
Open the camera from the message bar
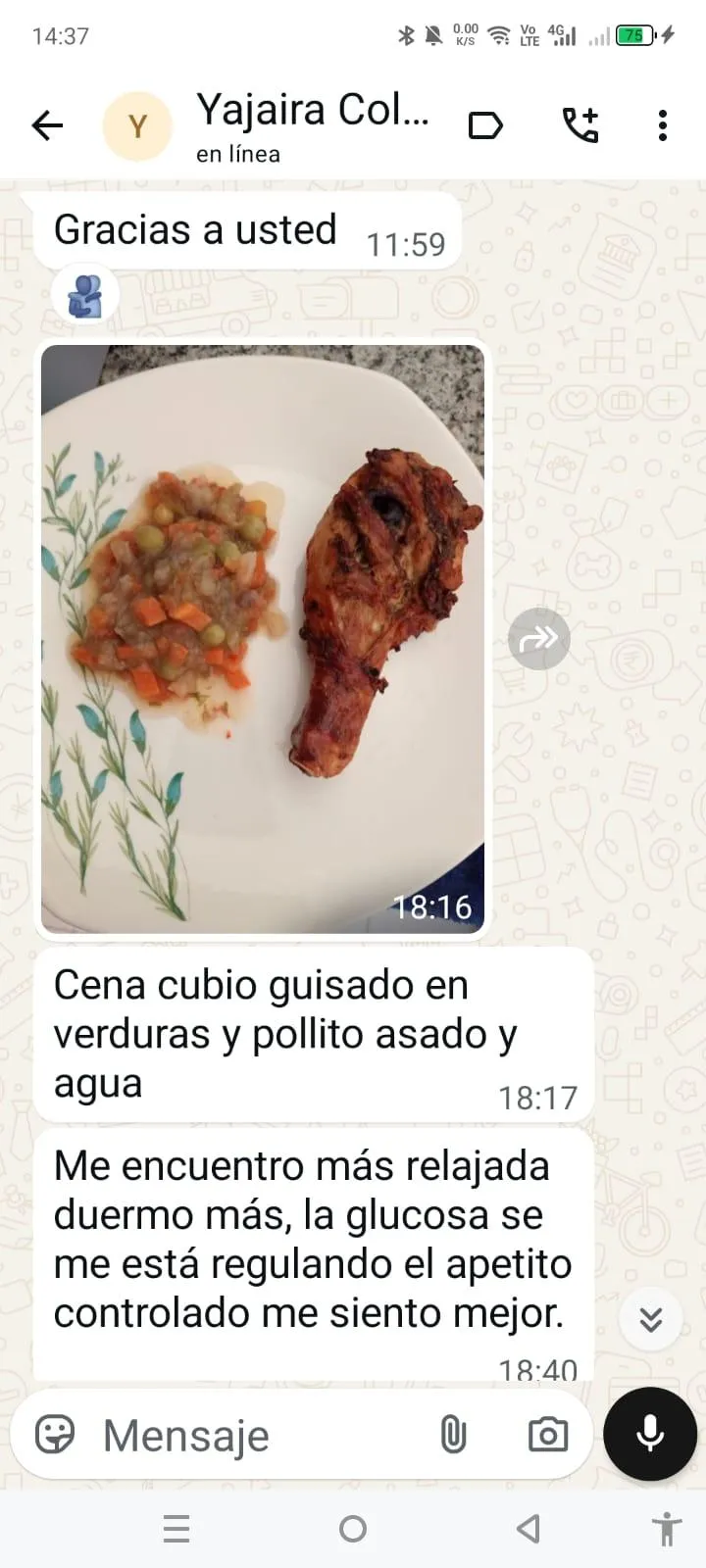pos(547,1436)
